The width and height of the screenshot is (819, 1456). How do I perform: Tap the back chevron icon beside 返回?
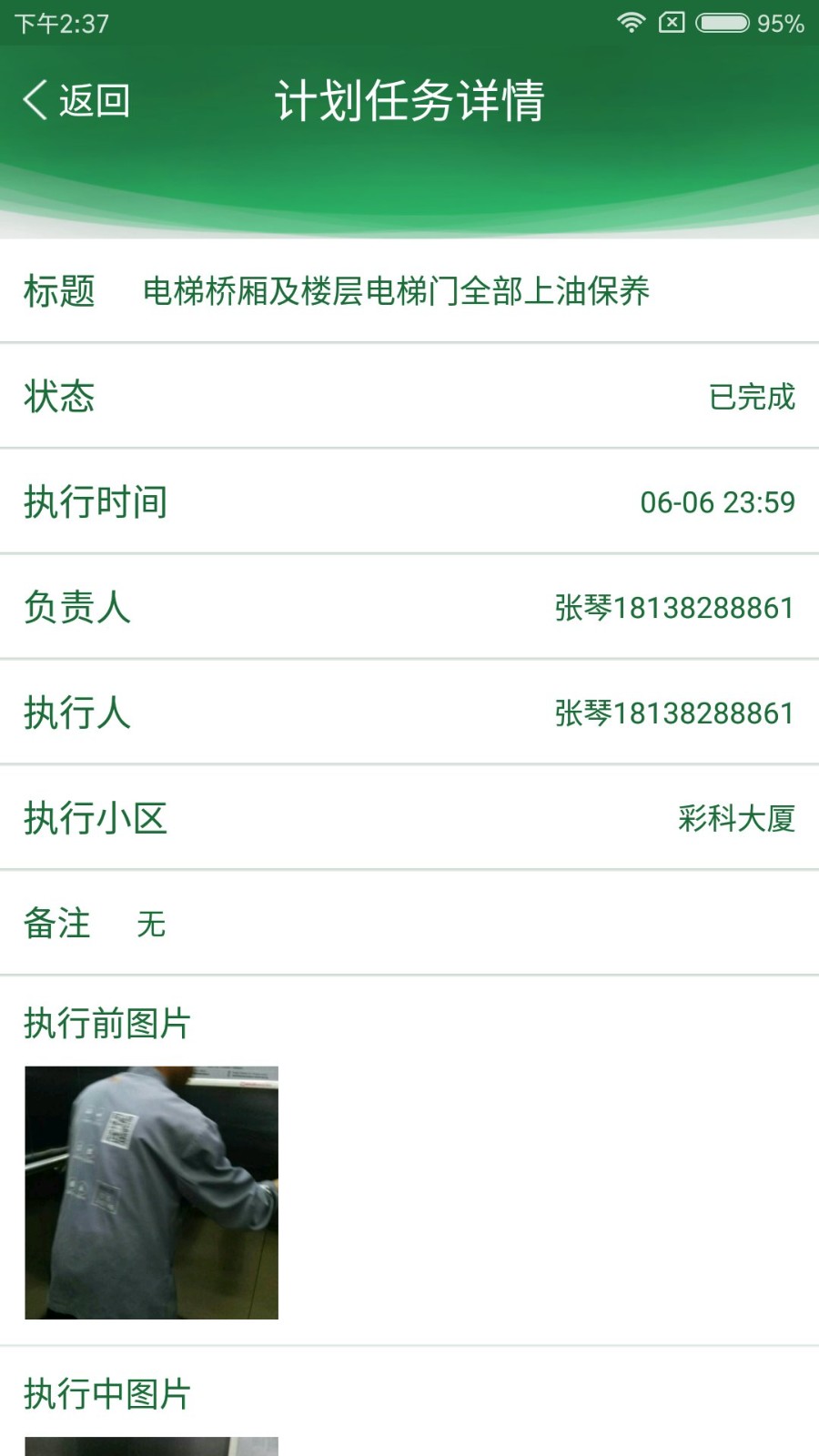(35, 100)
